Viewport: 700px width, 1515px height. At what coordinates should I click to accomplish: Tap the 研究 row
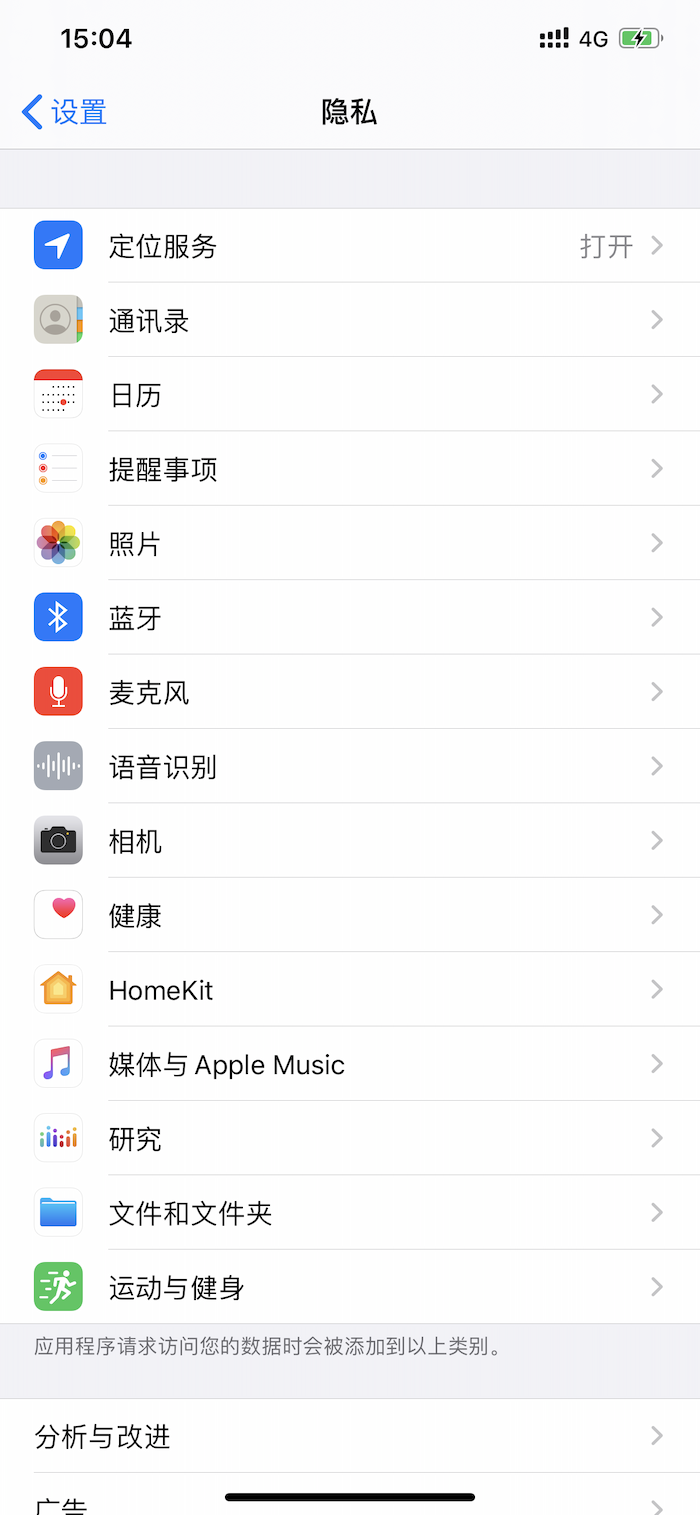350,1138
